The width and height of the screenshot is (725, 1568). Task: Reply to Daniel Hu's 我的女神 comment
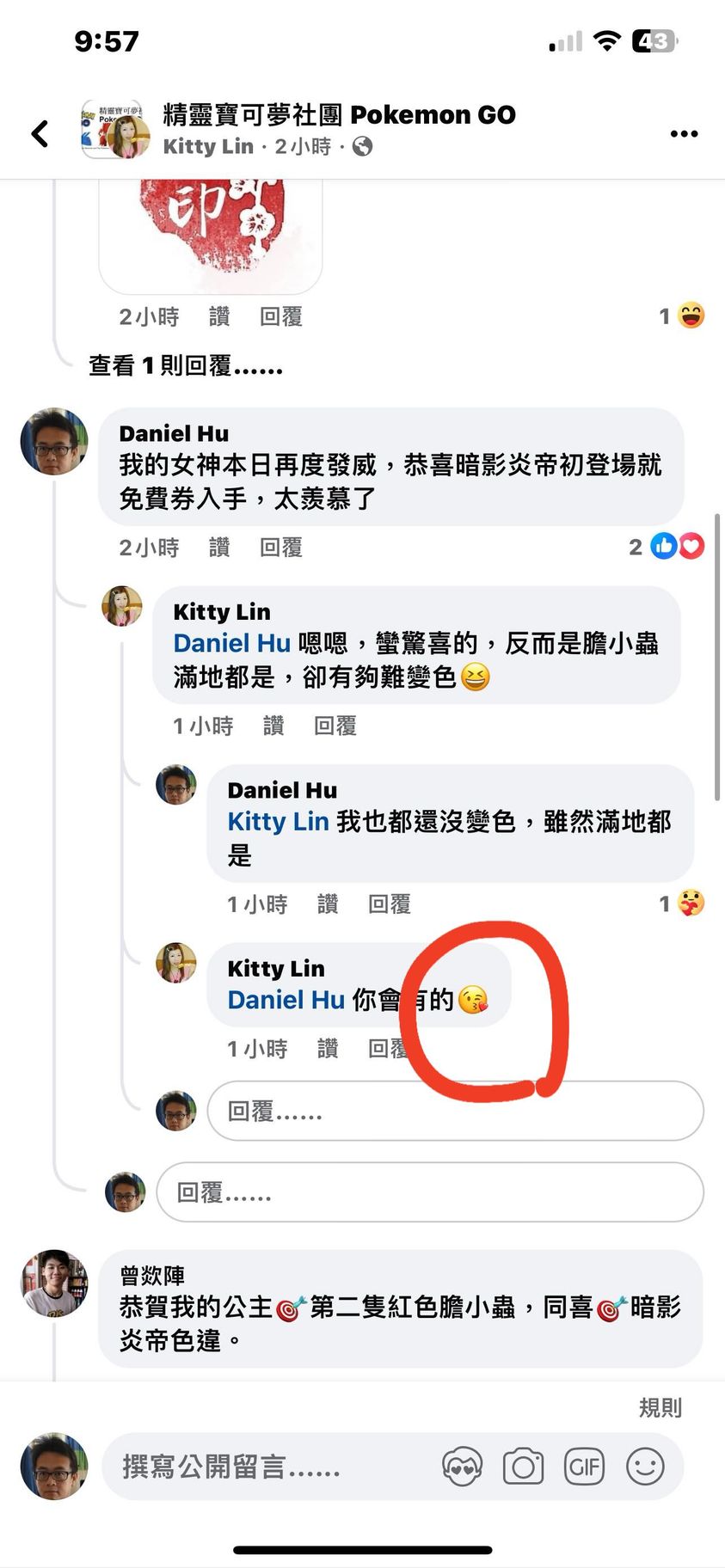coord(280,548)
